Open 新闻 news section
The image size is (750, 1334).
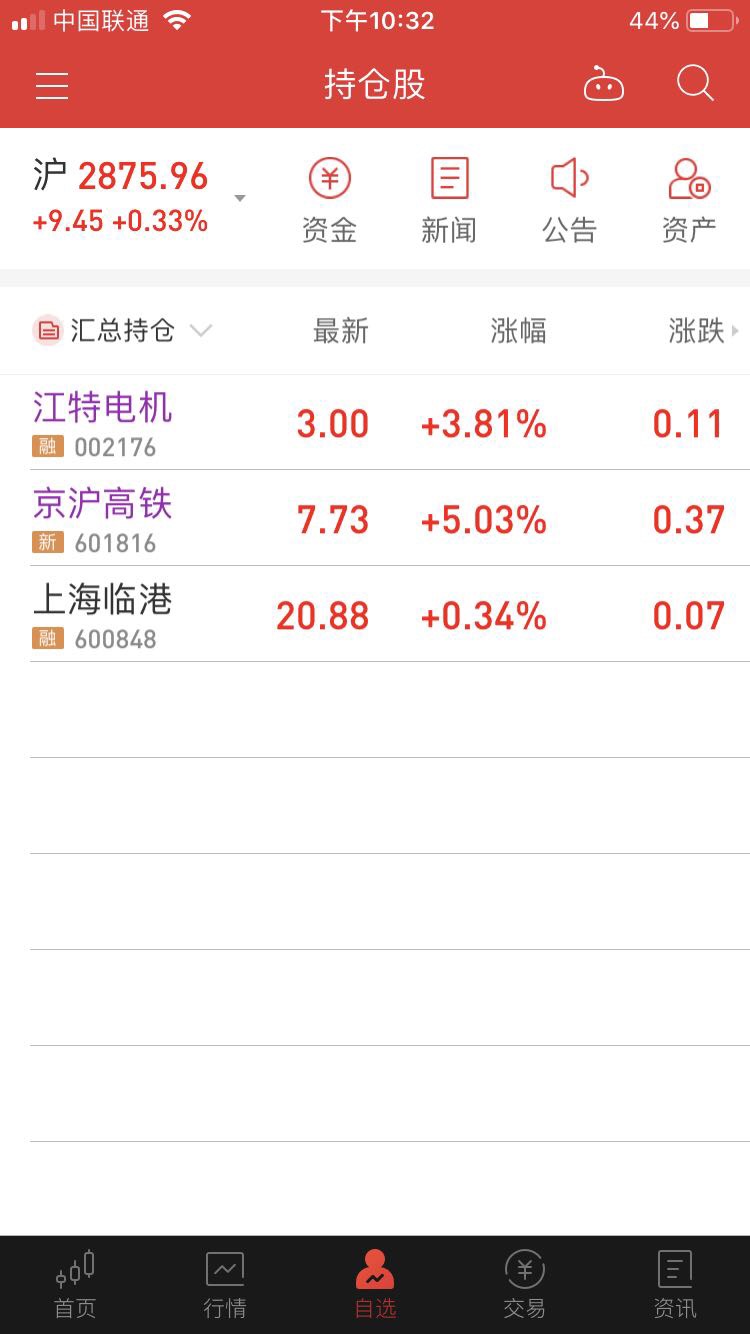[449, 201]
